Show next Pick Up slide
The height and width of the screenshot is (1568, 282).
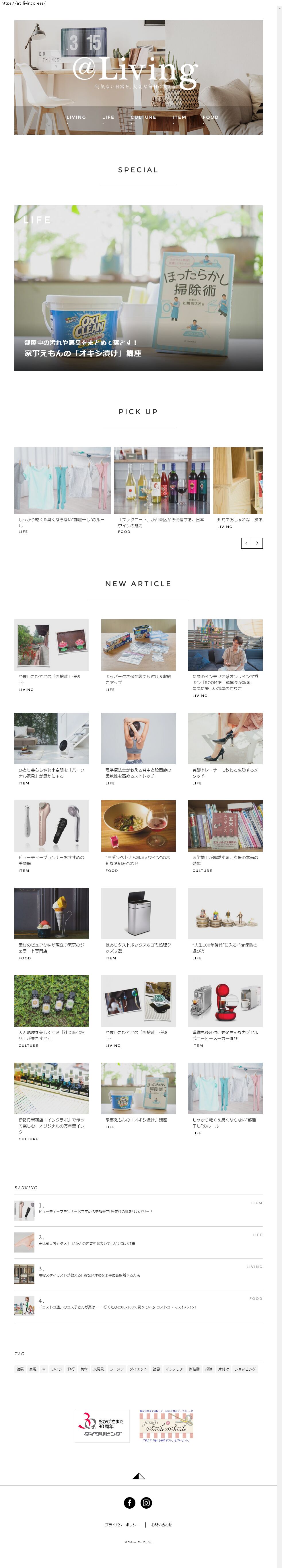pyautogui.click(x=258, y=543)
